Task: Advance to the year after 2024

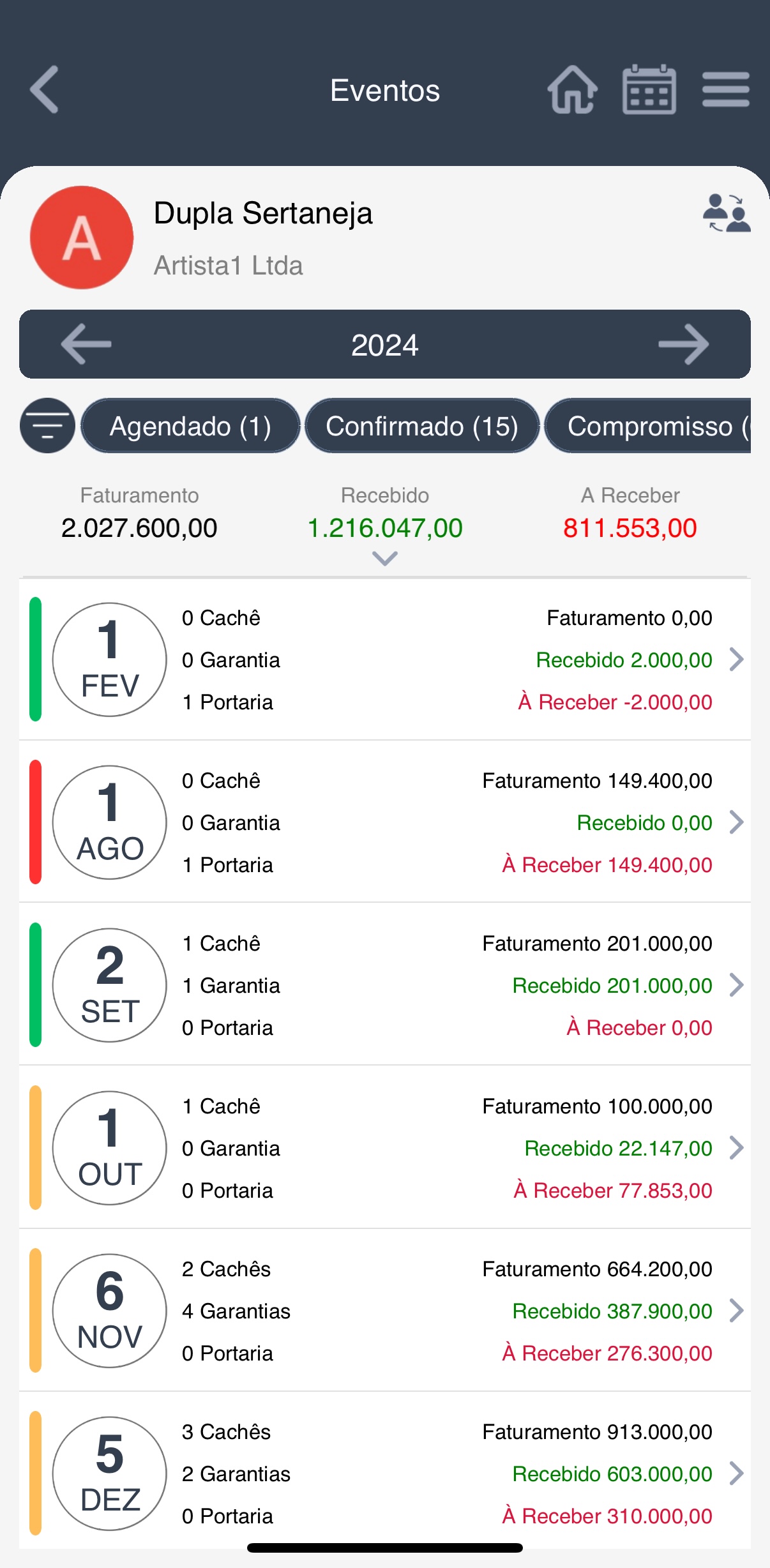Action: coord(683,344)
